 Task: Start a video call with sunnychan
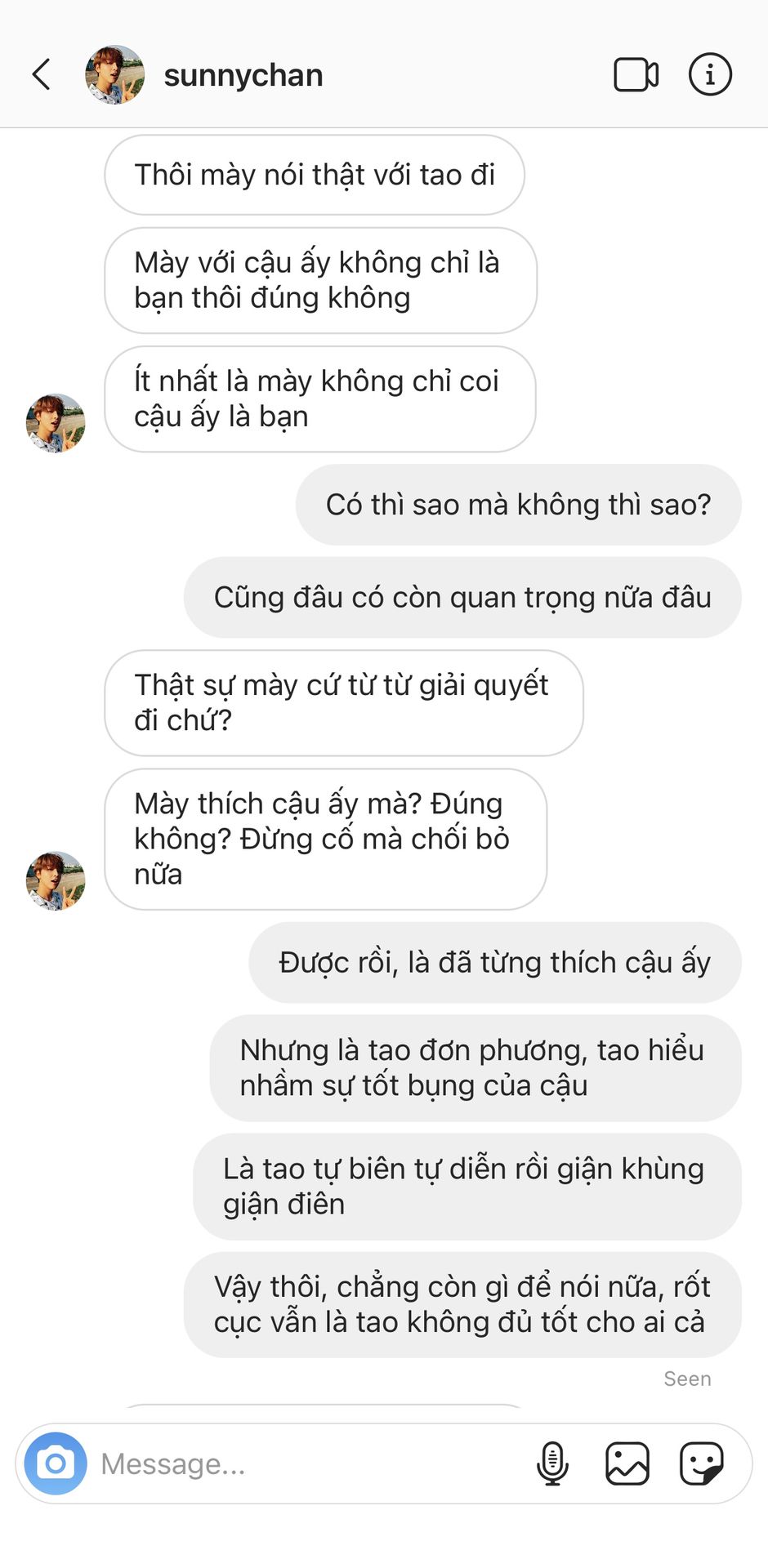tap(636, 75)
